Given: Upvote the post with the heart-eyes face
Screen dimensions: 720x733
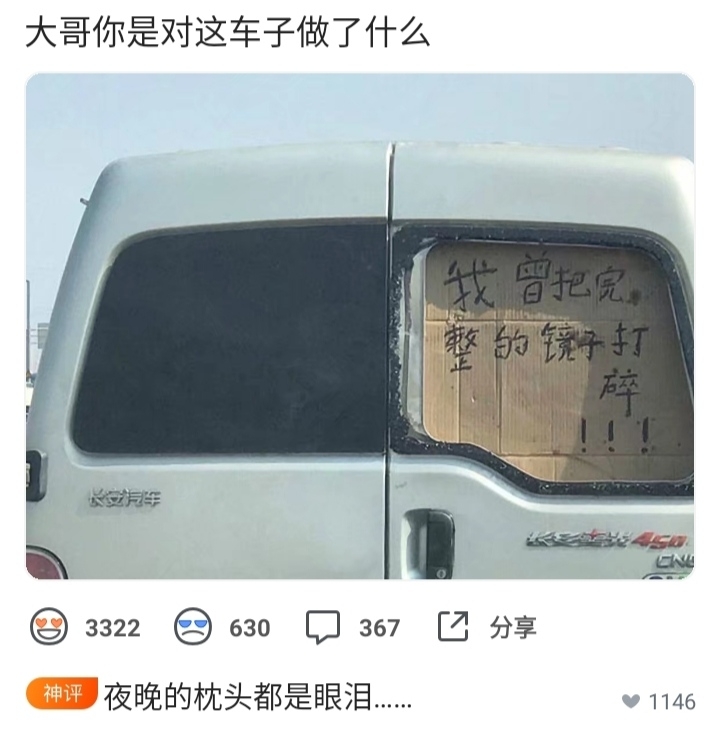Looking at the screenshot, I should pyautogui.click(x=49, y=626).
